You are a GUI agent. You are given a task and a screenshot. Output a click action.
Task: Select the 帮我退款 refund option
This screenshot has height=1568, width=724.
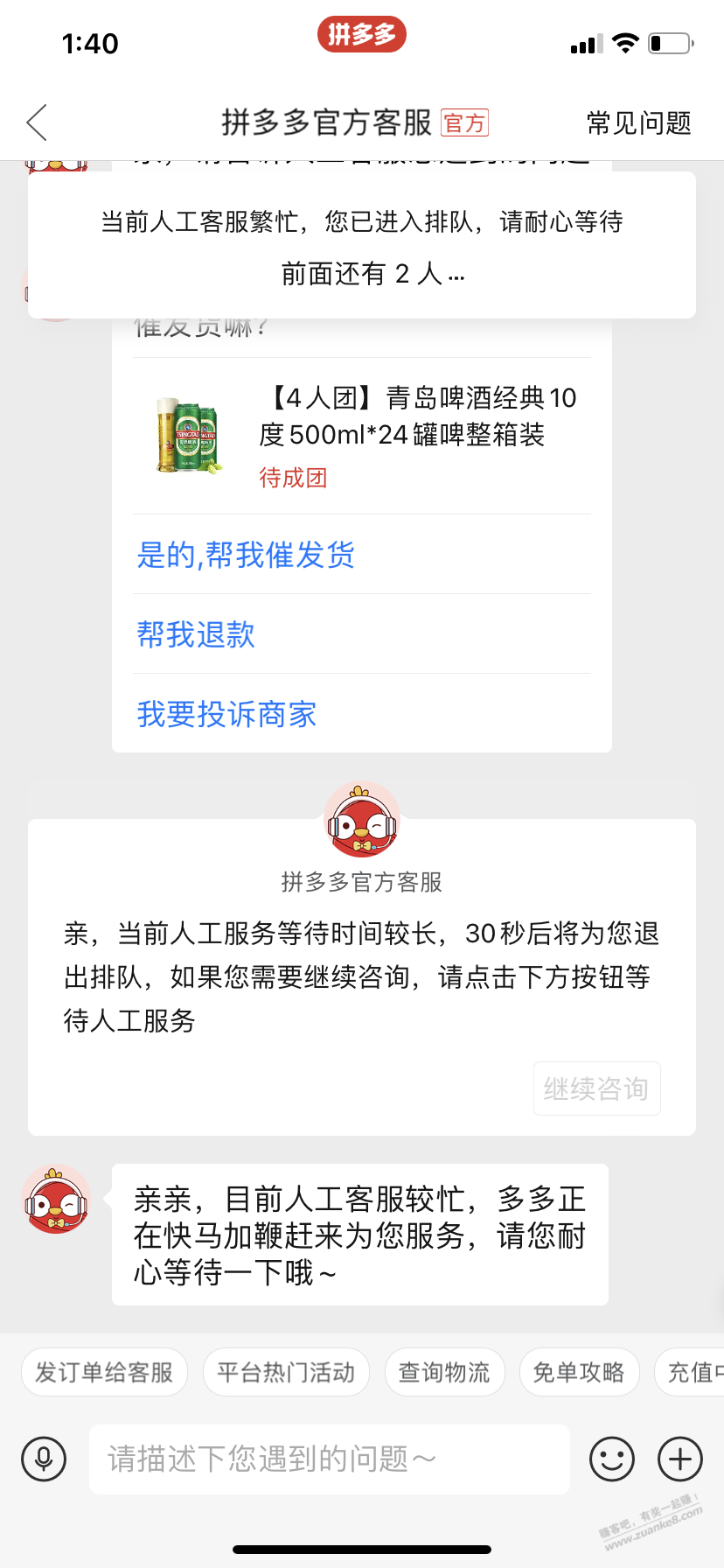pyautogui.click(x=195, y=635)
